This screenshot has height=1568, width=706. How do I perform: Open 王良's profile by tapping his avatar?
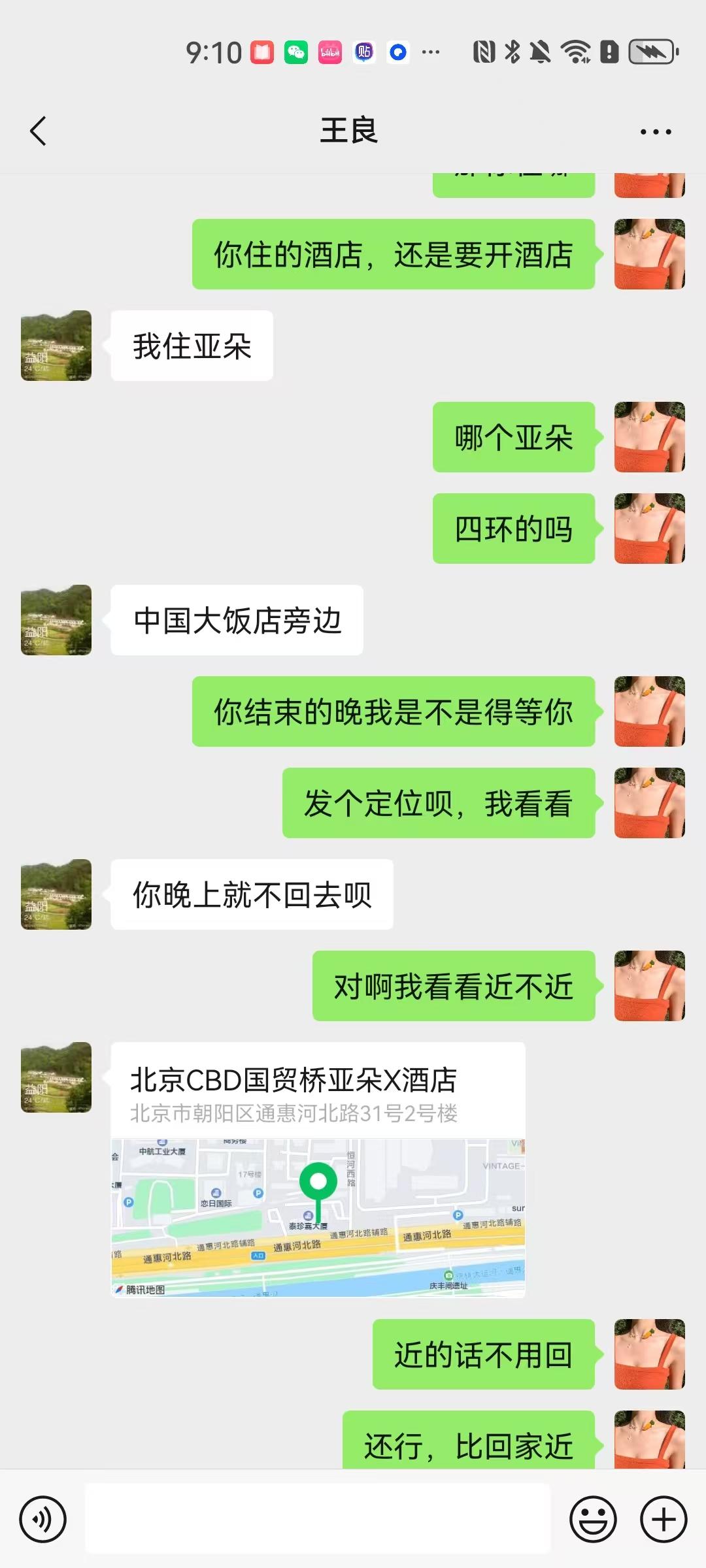click(56, 346)
